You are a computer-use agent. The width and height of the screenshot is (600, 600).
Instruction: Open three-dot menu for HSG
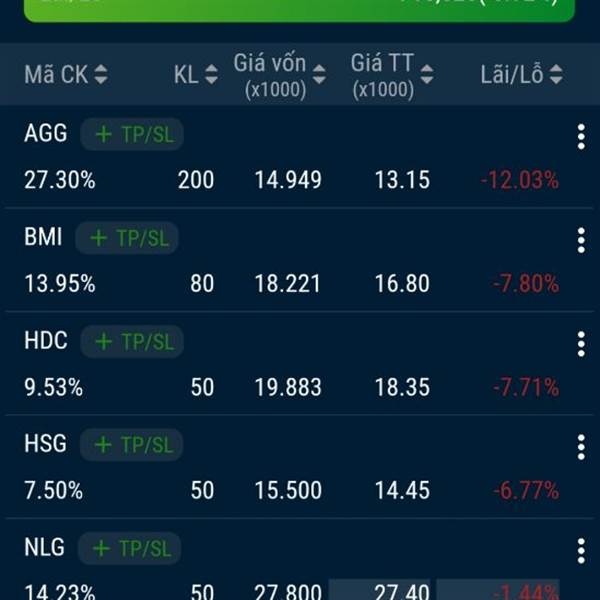click(580, 447)
